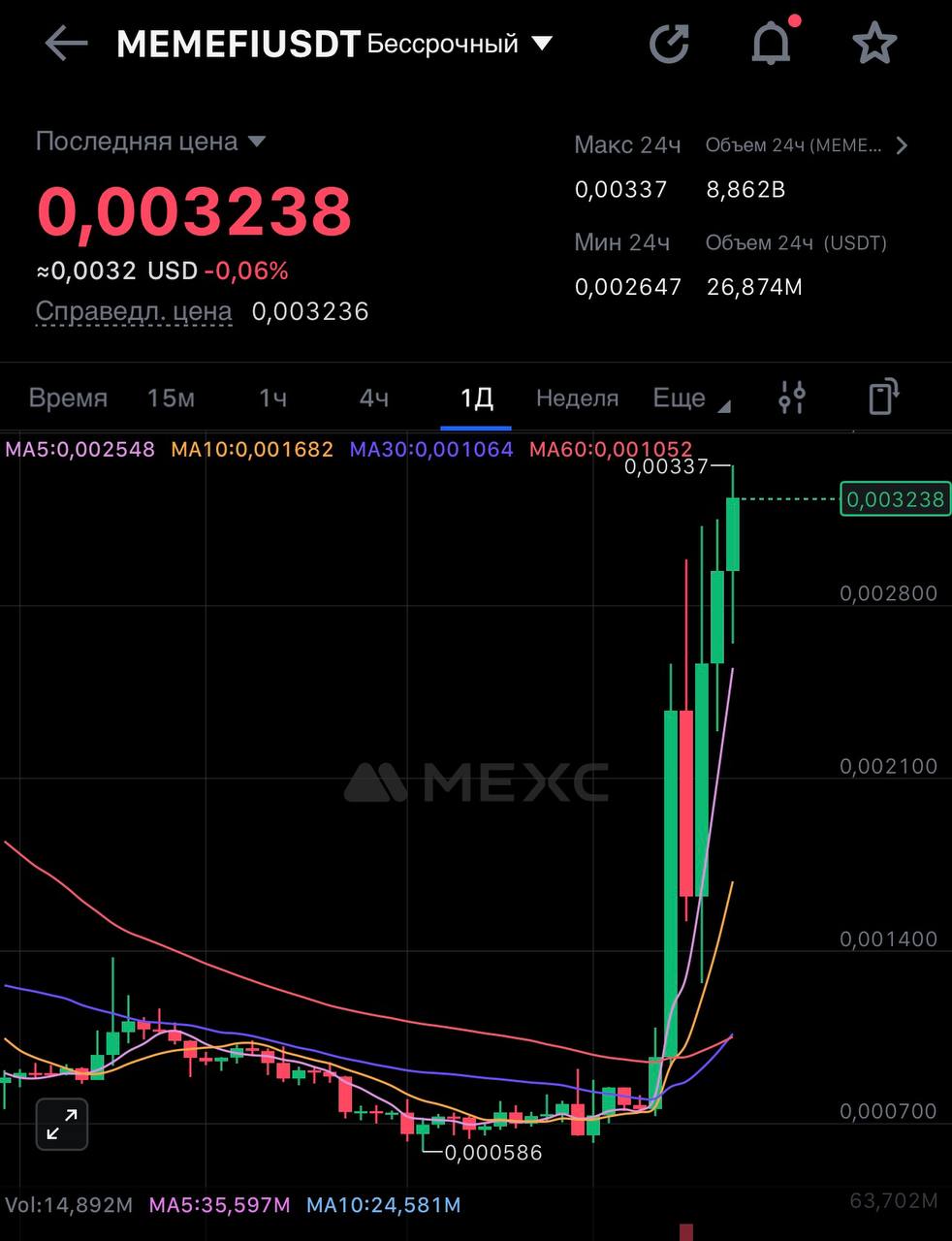This screenshot has height=1241, width=952.
Task: Add MEMEFIUSDT to favorites with star
Action: [x=873, y=44]
